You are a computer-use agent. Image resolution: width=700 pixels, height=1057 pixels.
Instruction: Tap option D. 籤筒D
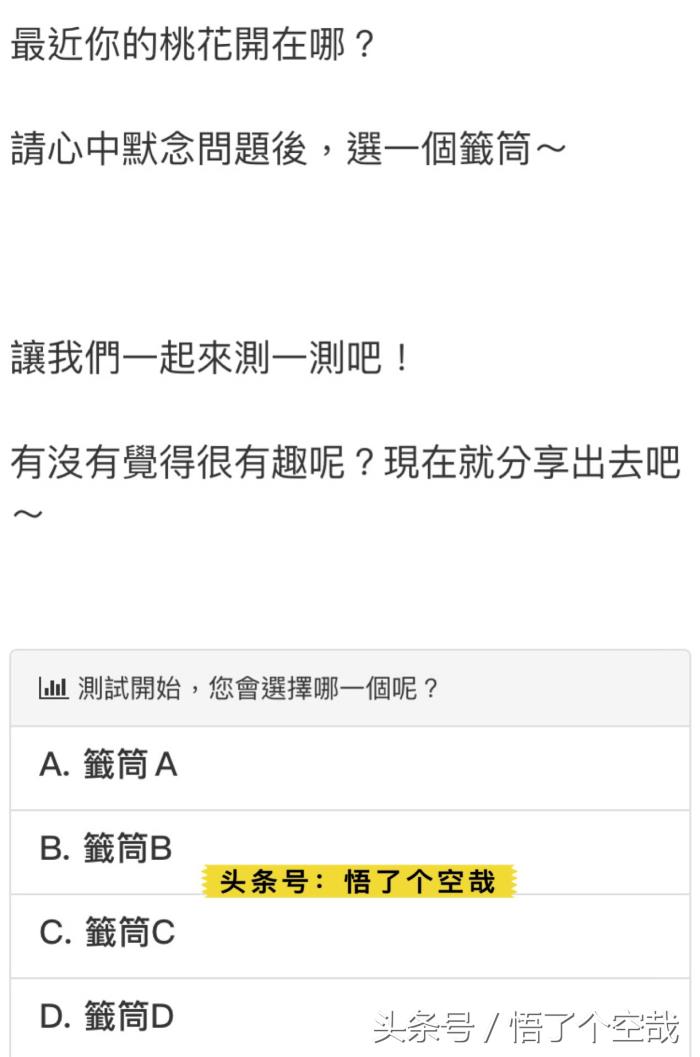pos(107,1018)
